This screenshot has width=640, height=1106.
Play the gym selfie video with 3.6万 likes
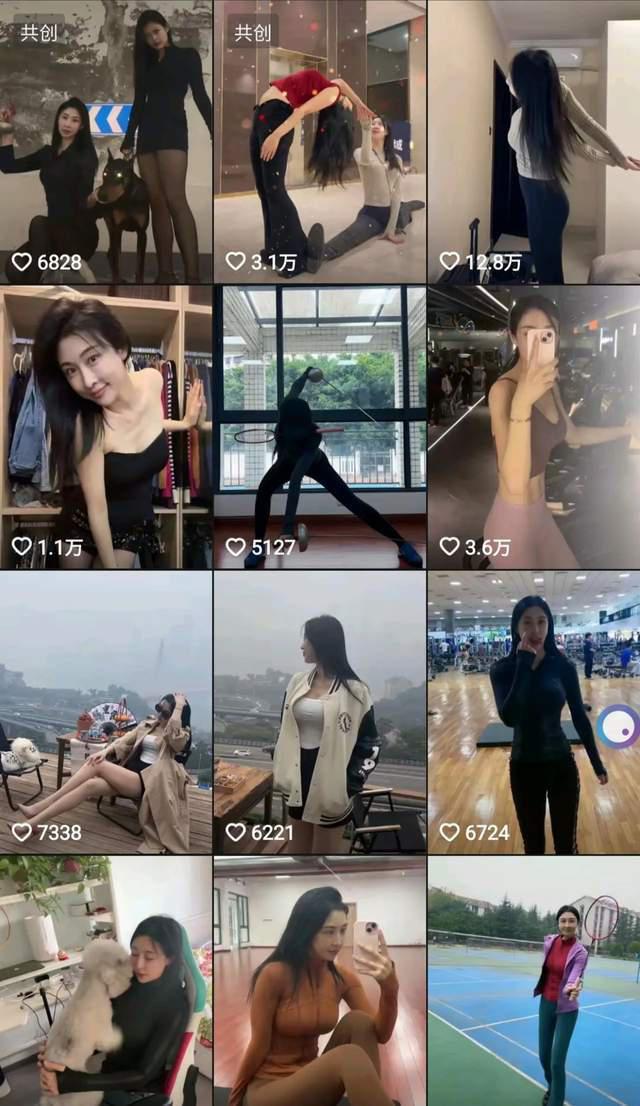[534, 425]
